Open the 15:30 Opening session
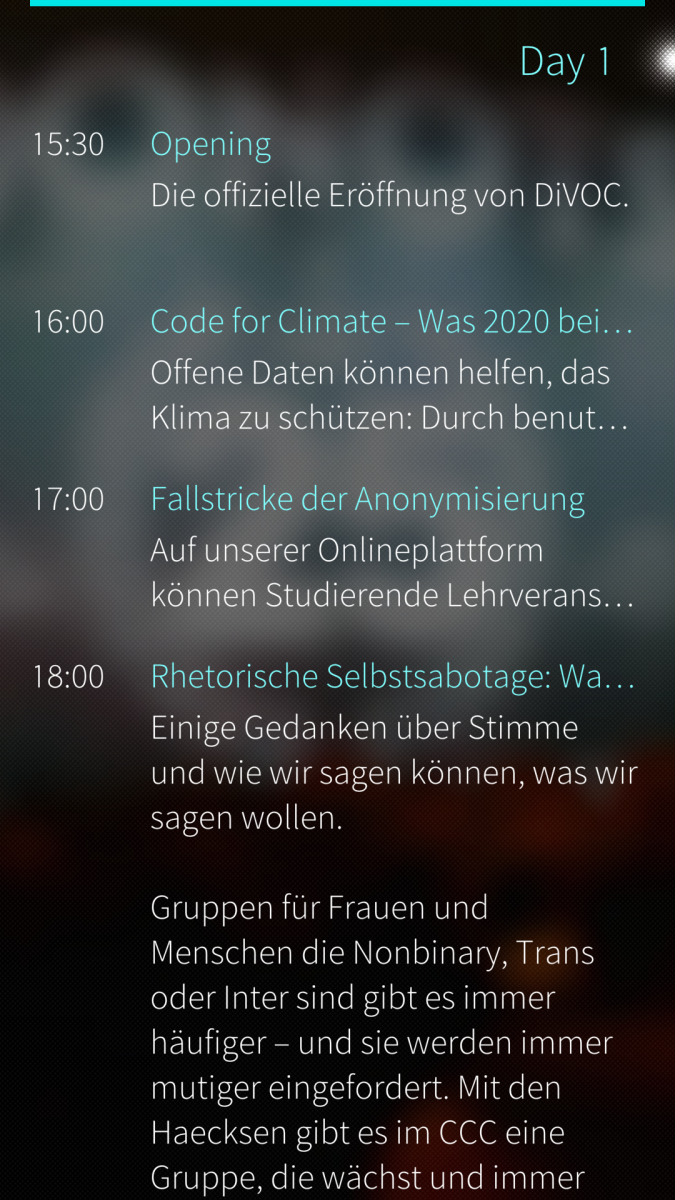The height and width of the screenshot is (1200, 675). pyautogui.click(x=210, y=145)
